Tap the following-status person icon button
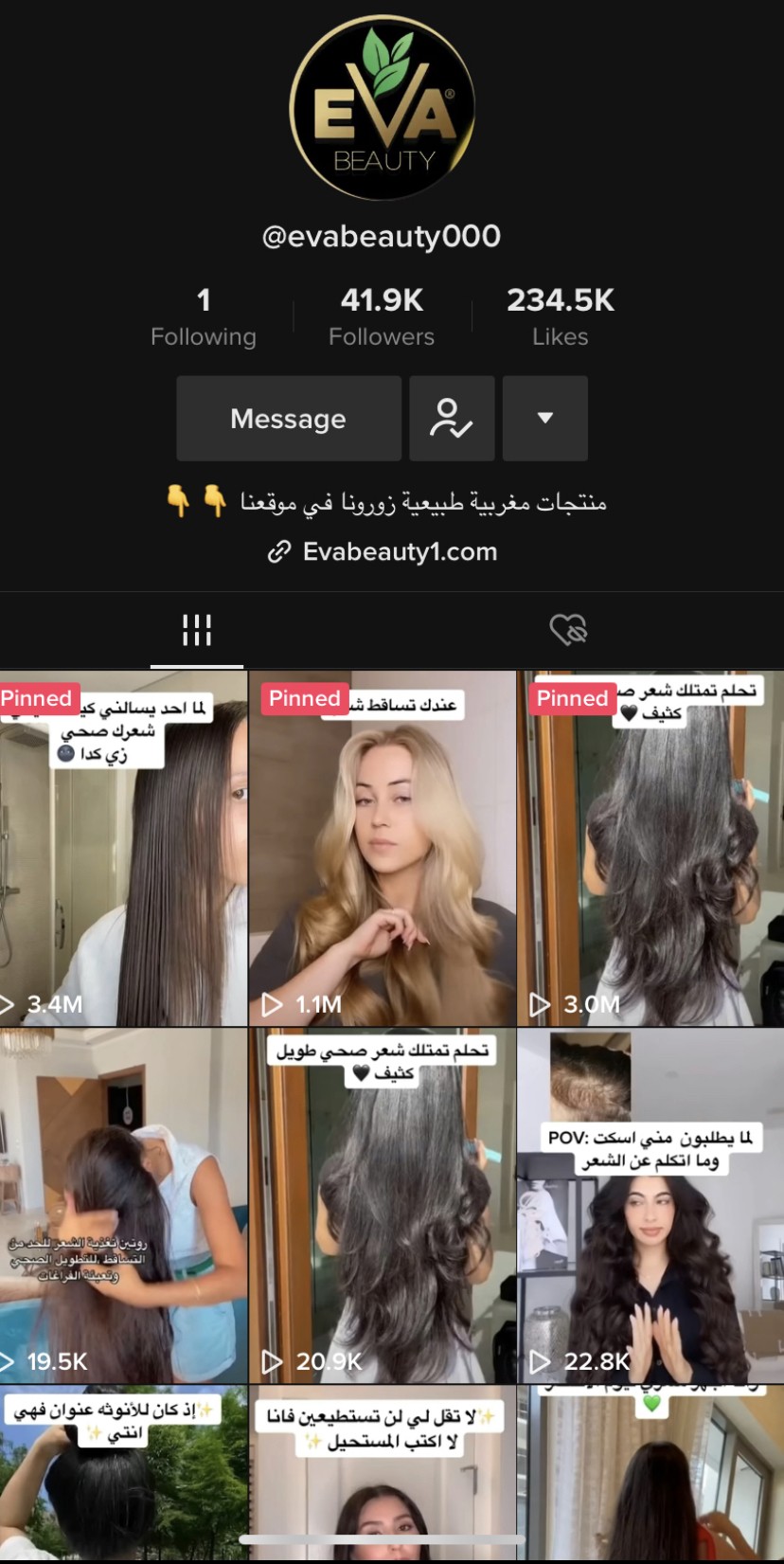The width and height of the screenshot is (784, 1564). point(452,419)
